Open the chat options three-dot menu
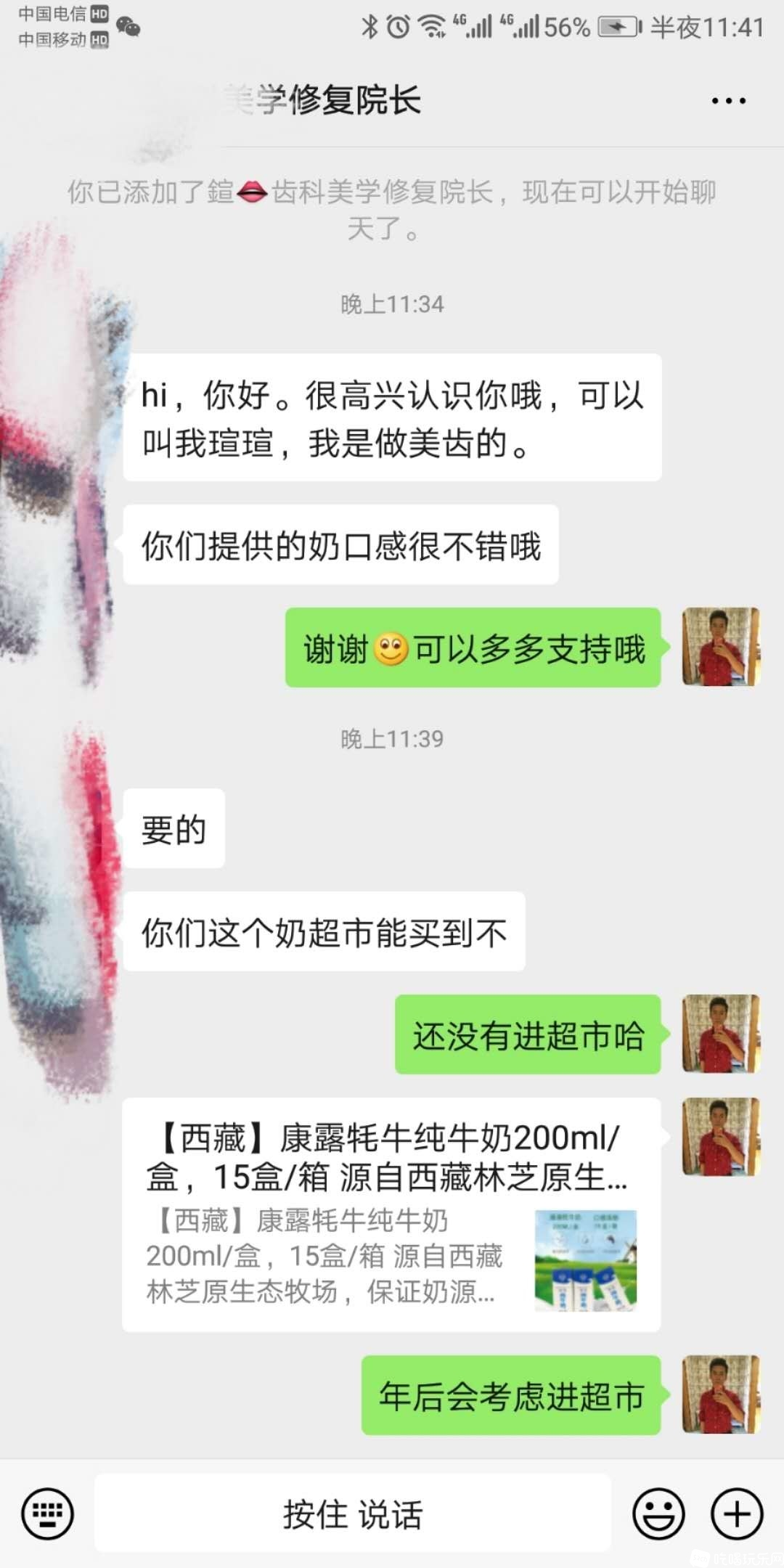The image size is (784, 1568). (x=728, y=101)
